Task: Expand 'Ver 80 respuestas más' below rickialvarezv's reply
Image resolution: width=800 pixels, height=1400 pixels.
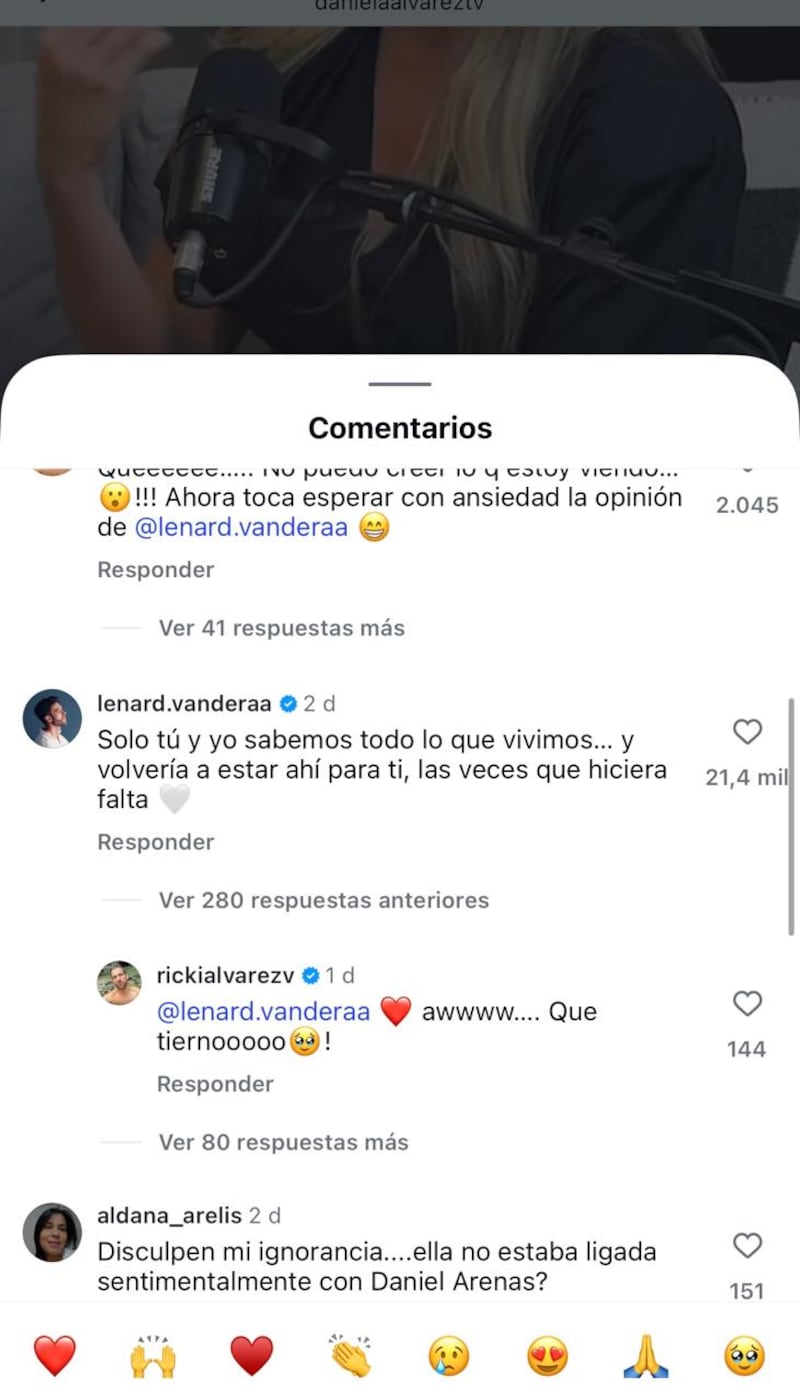Action: (281, 1141)
